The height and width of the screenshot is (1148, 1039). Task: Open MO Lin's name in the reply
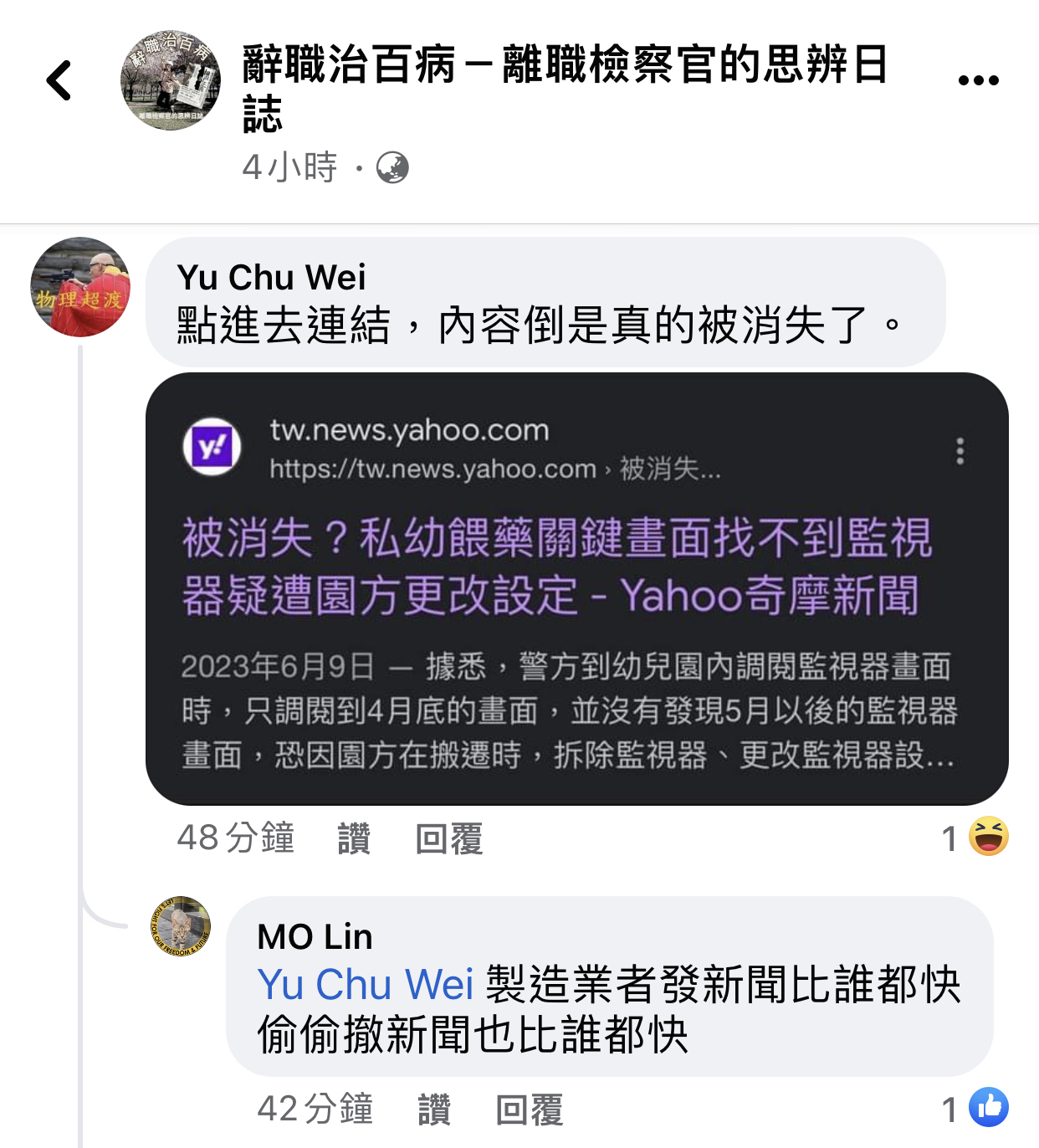[x=315, y=937]
